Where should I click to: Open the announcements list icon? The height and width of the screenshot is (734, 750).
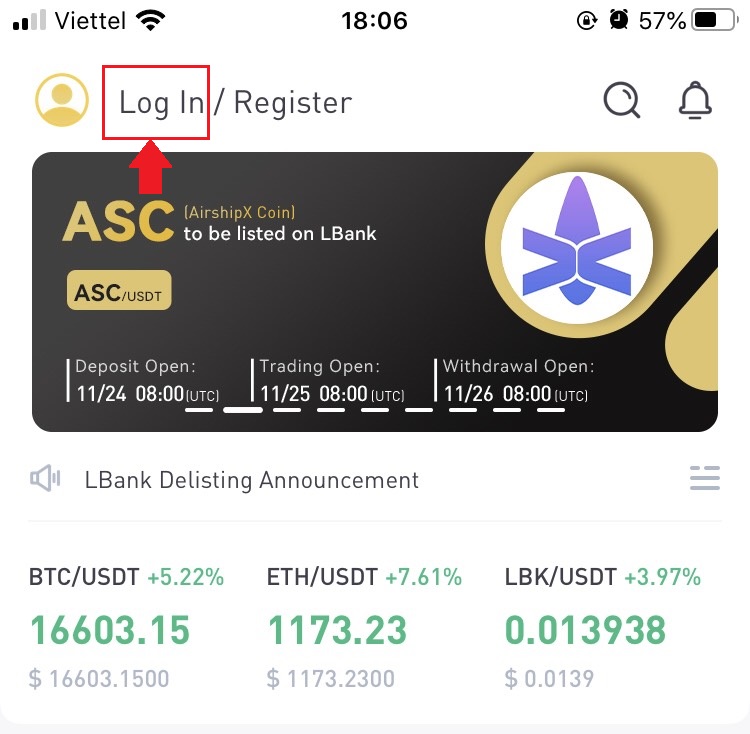(x=705, y=479)
